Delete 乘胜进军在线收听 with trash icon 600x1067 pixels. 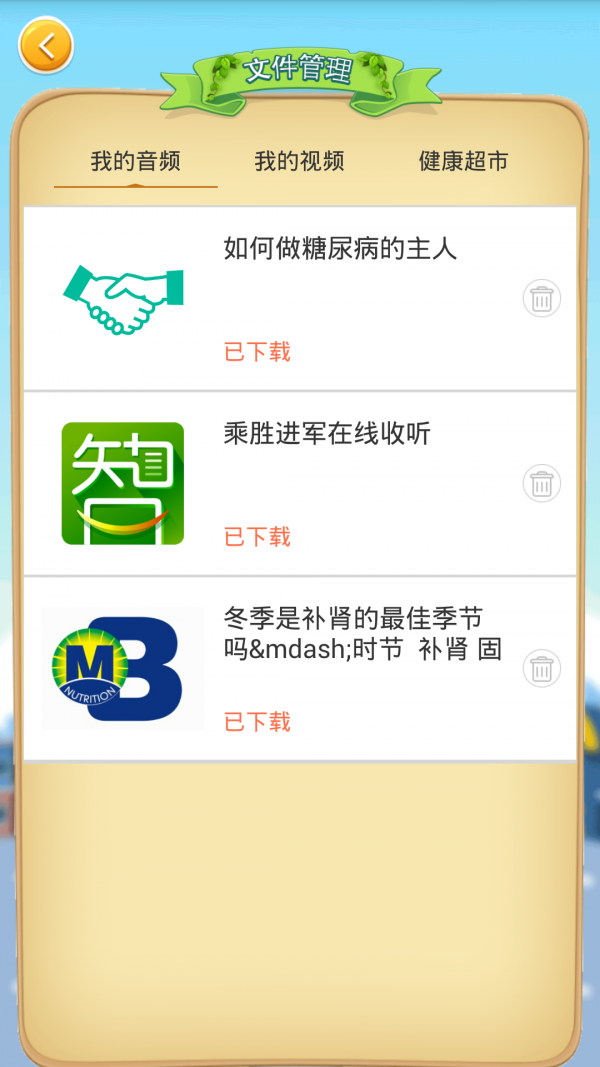pos(542,484)
